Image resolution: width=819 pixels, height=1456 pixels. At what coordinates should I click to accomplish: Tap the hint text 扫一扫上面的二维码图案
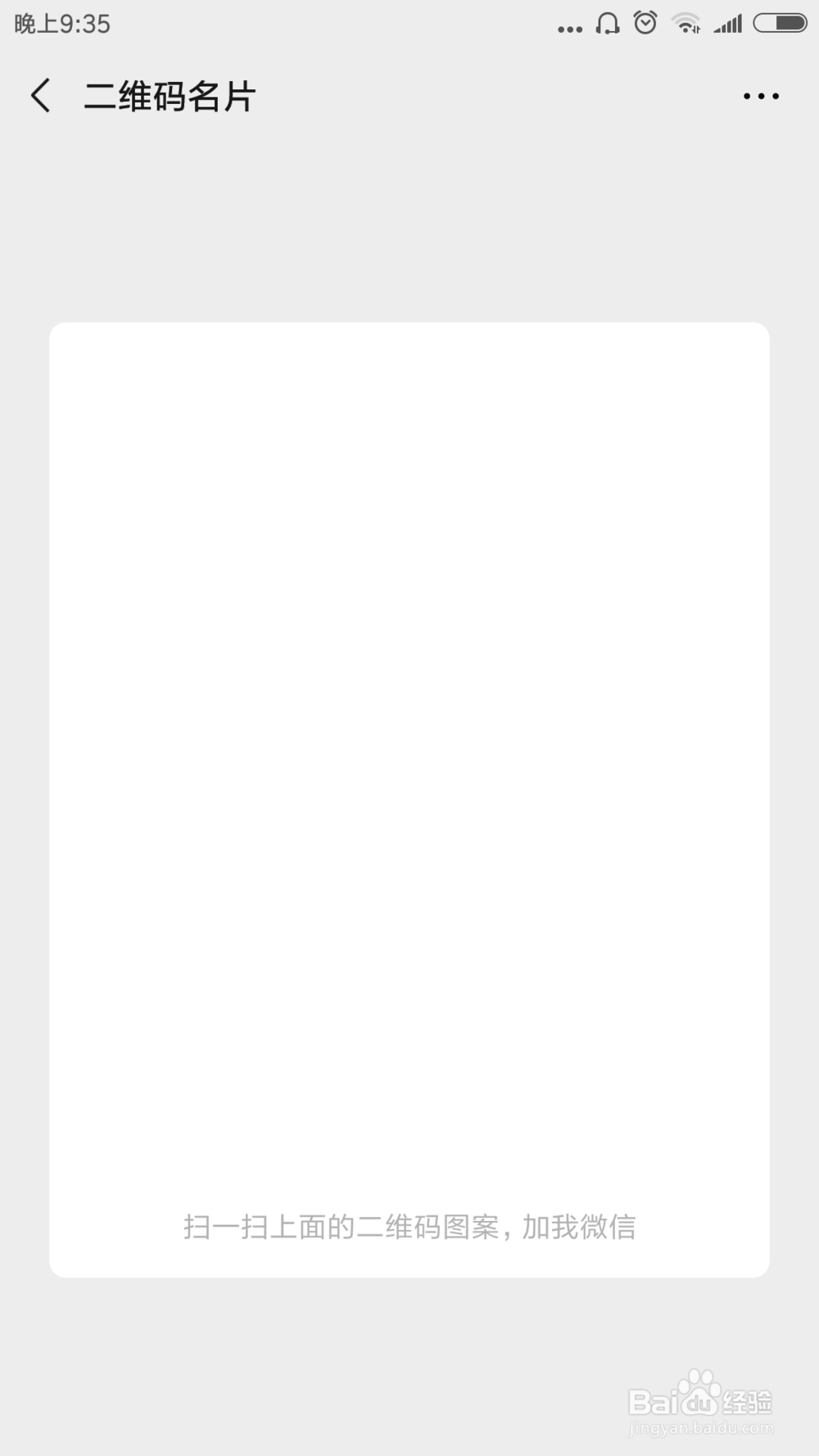pos(409,1228)
